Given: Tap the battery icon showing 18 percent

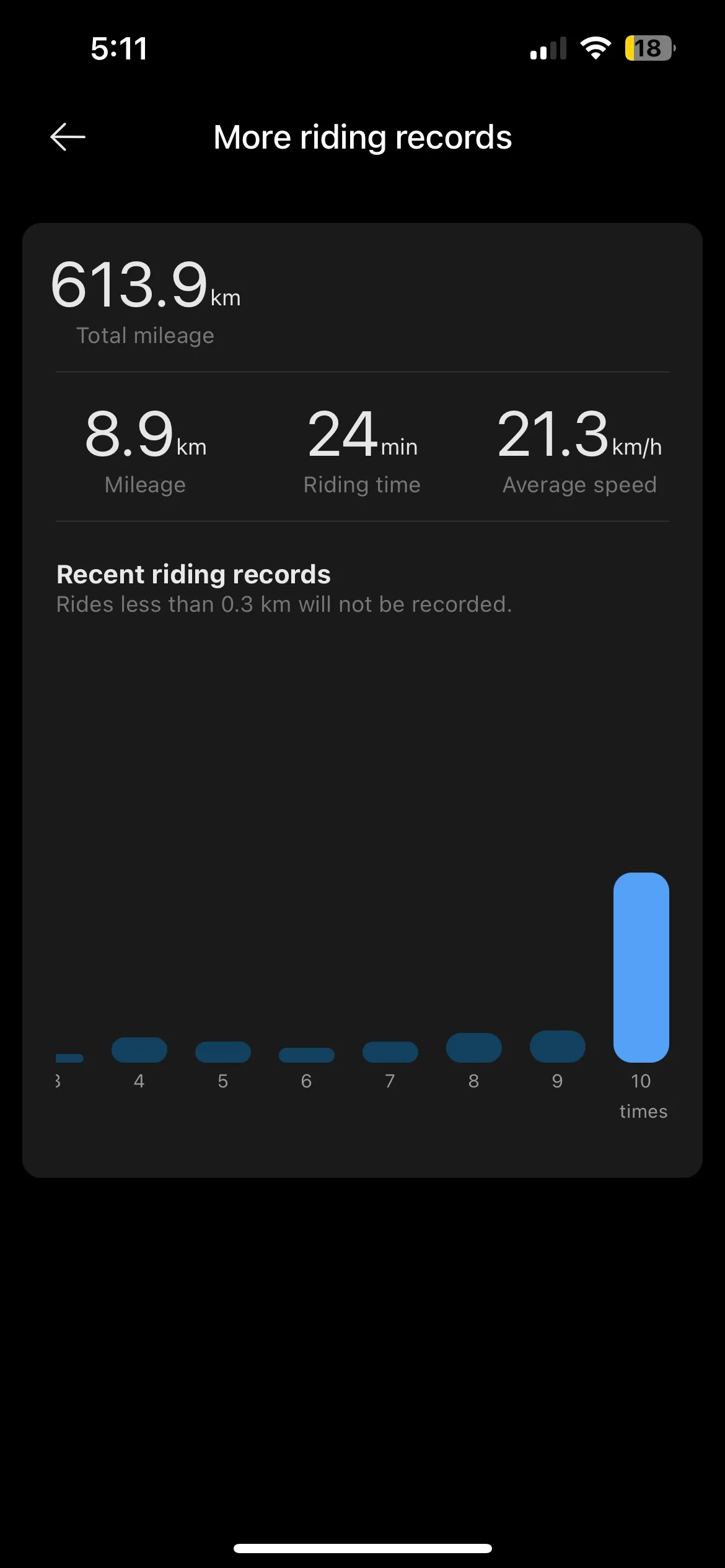Looking at the screenshot, I should [649, 48].
